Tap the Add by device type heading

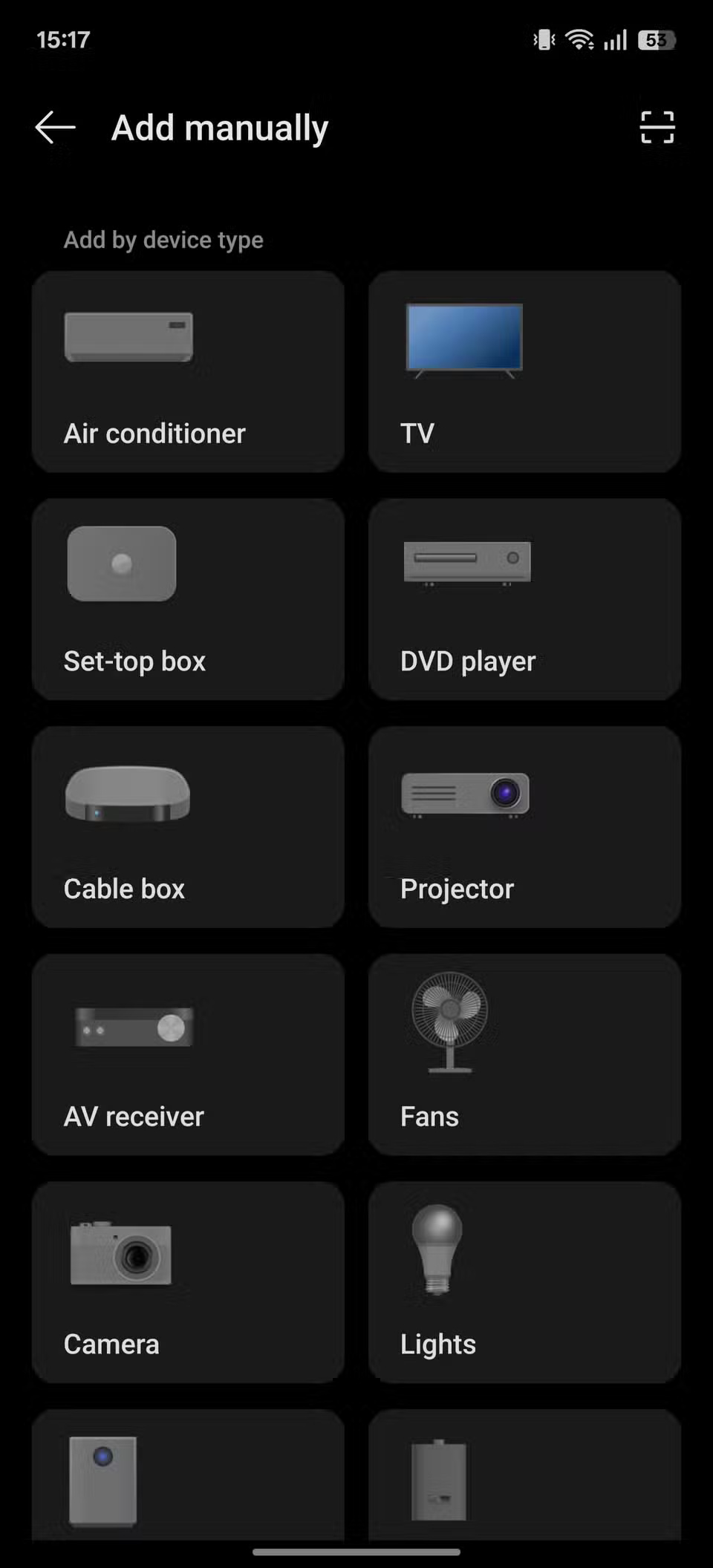point(163,239)
